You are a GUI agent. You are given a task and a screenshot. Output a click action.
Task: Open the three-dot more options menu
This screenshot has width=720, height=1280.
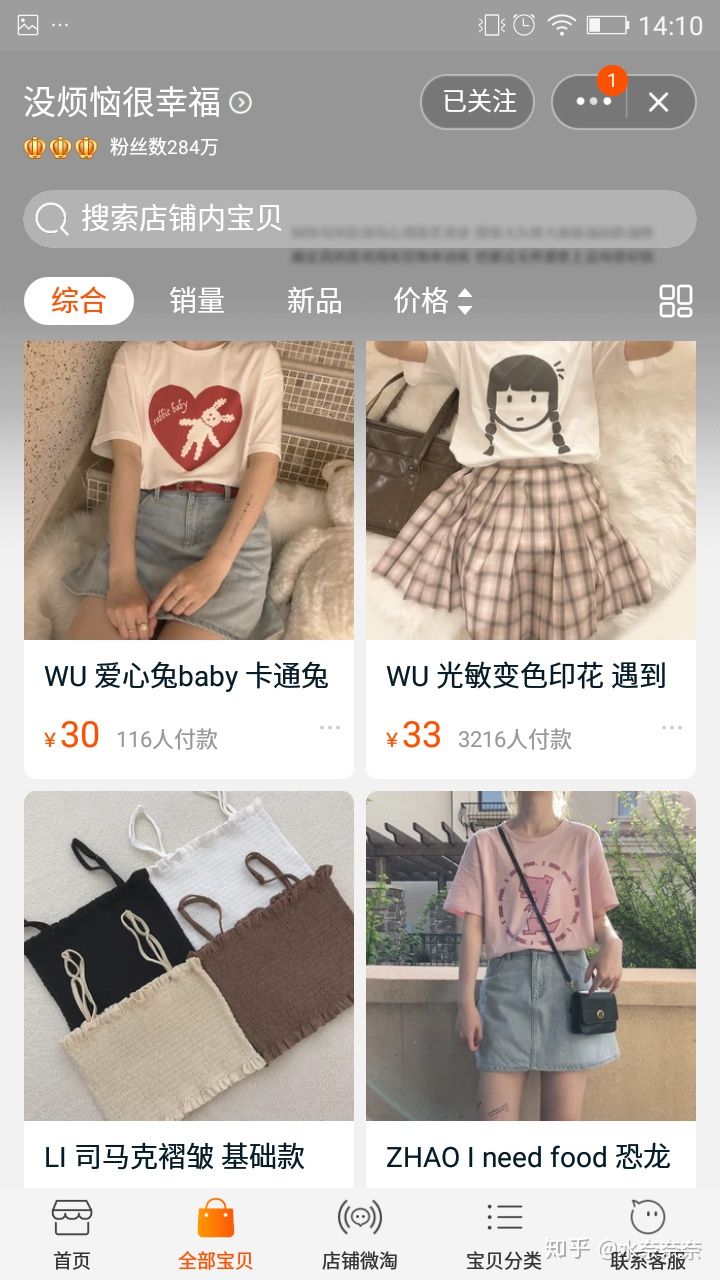(592, 102)
